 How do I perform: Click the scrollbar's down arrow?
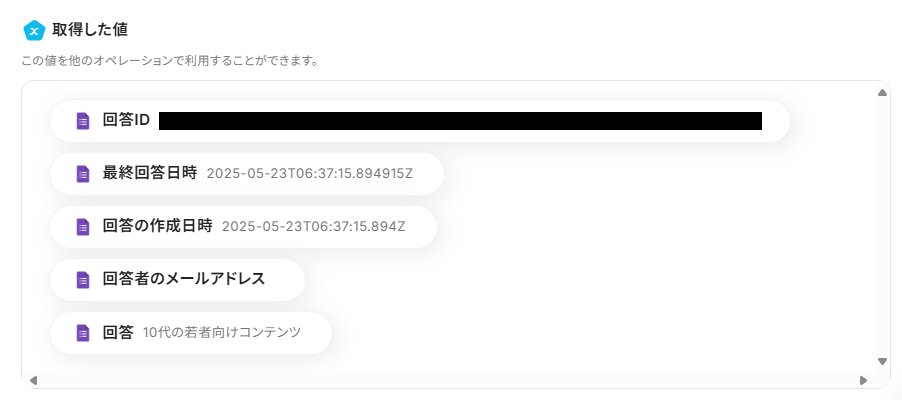882,361
